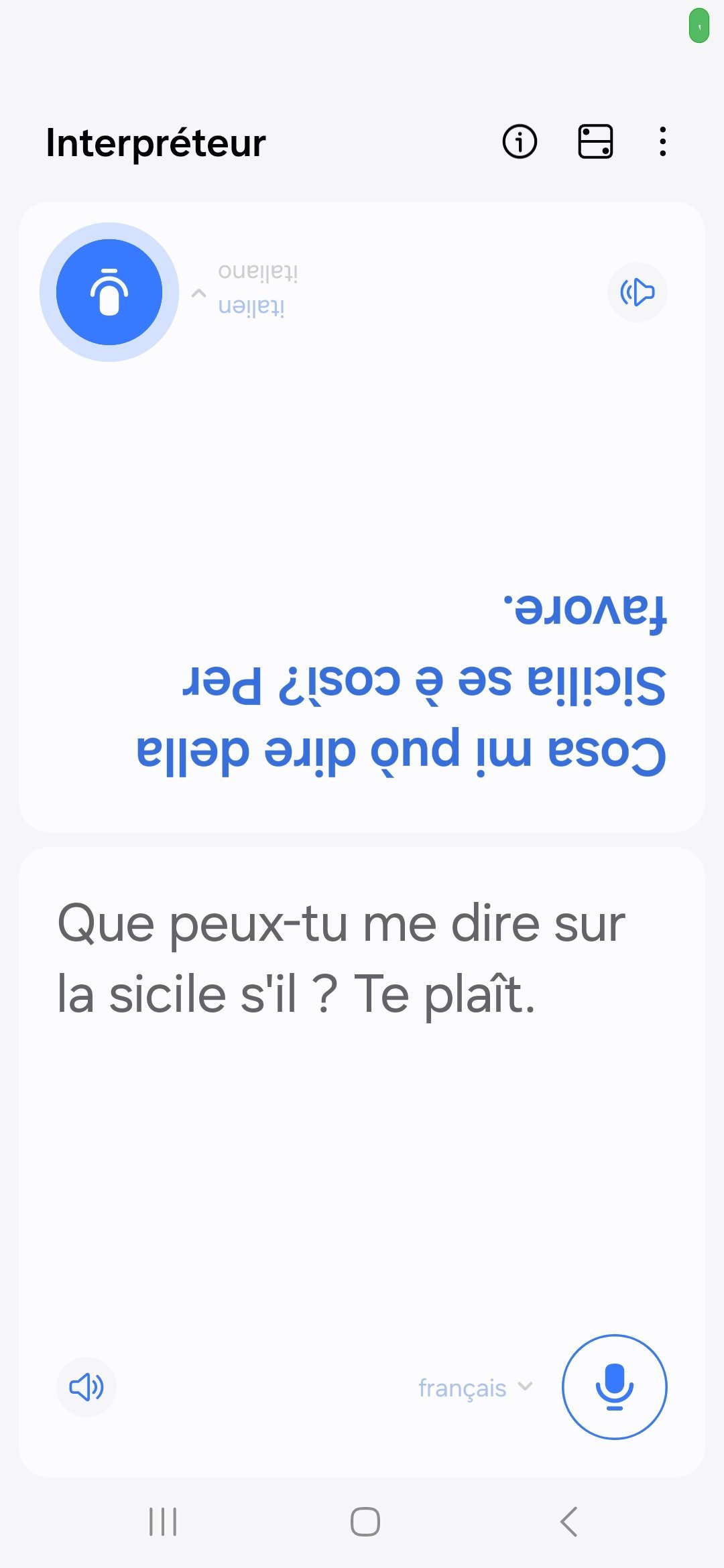Image resolution: width=724 pixels, height=1568 pixels.
Task: Open the français language dropdown
Action: 475,1387
